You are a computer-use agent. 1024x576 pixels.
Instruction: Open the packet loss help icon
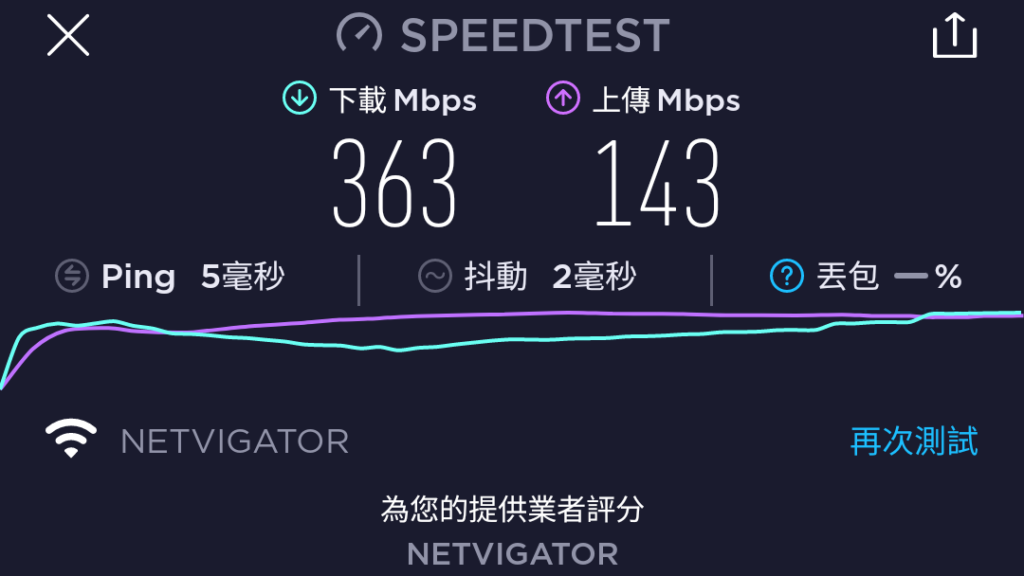pos(787,277)
